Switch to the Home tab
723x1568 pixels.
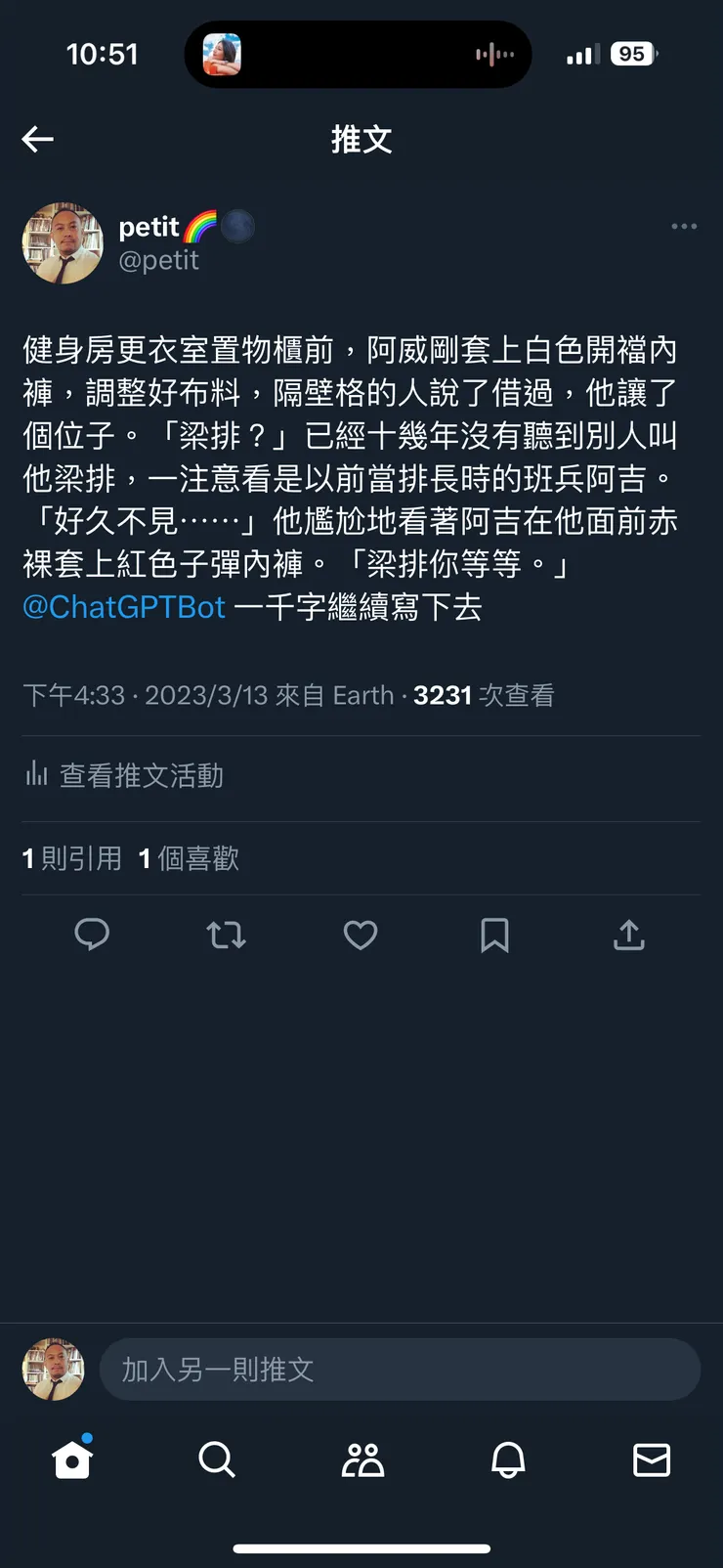[72, 1460]
